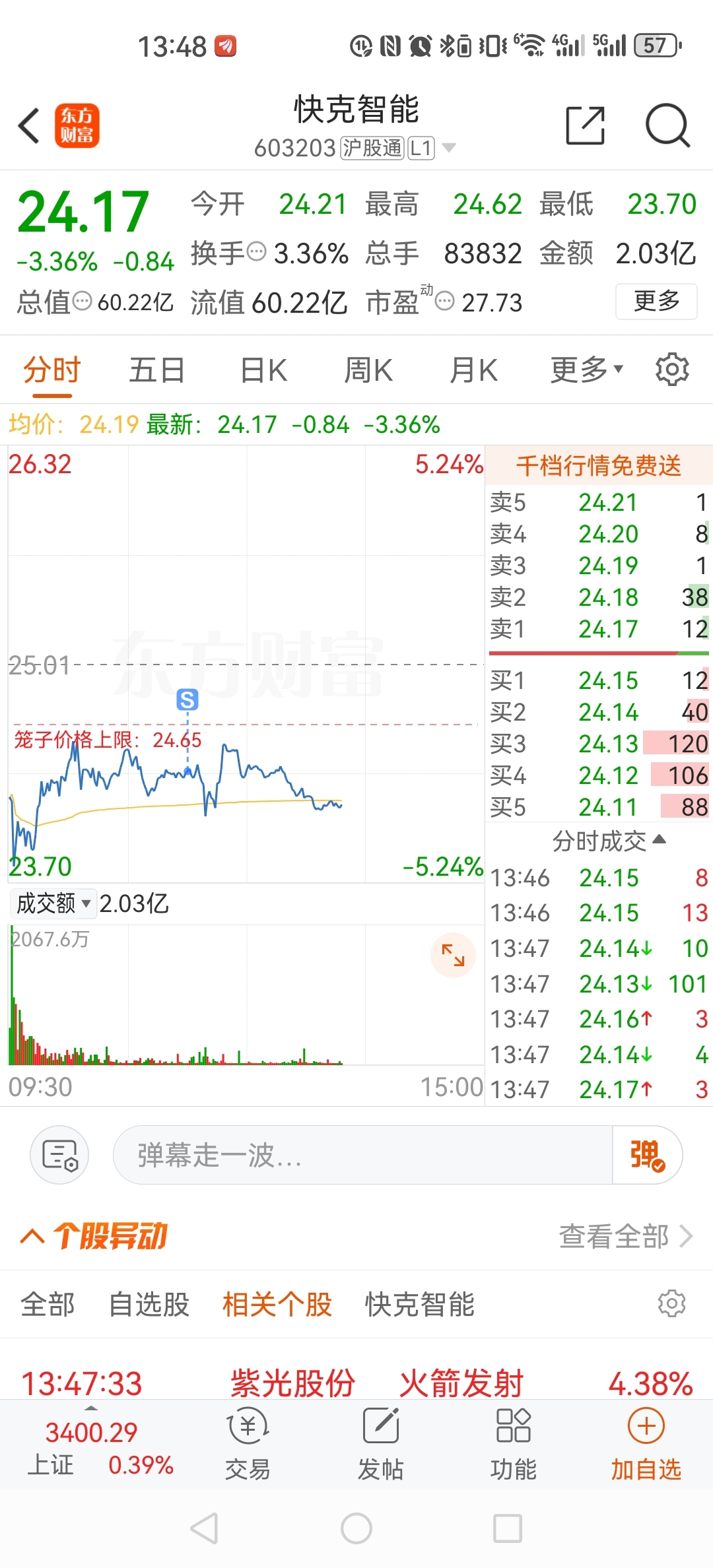The height and width of the screenshot is (1568, 713).
Task: Tap the 千档行情免费送 banner
Action: pyautogui.click(x=599, y=465)
